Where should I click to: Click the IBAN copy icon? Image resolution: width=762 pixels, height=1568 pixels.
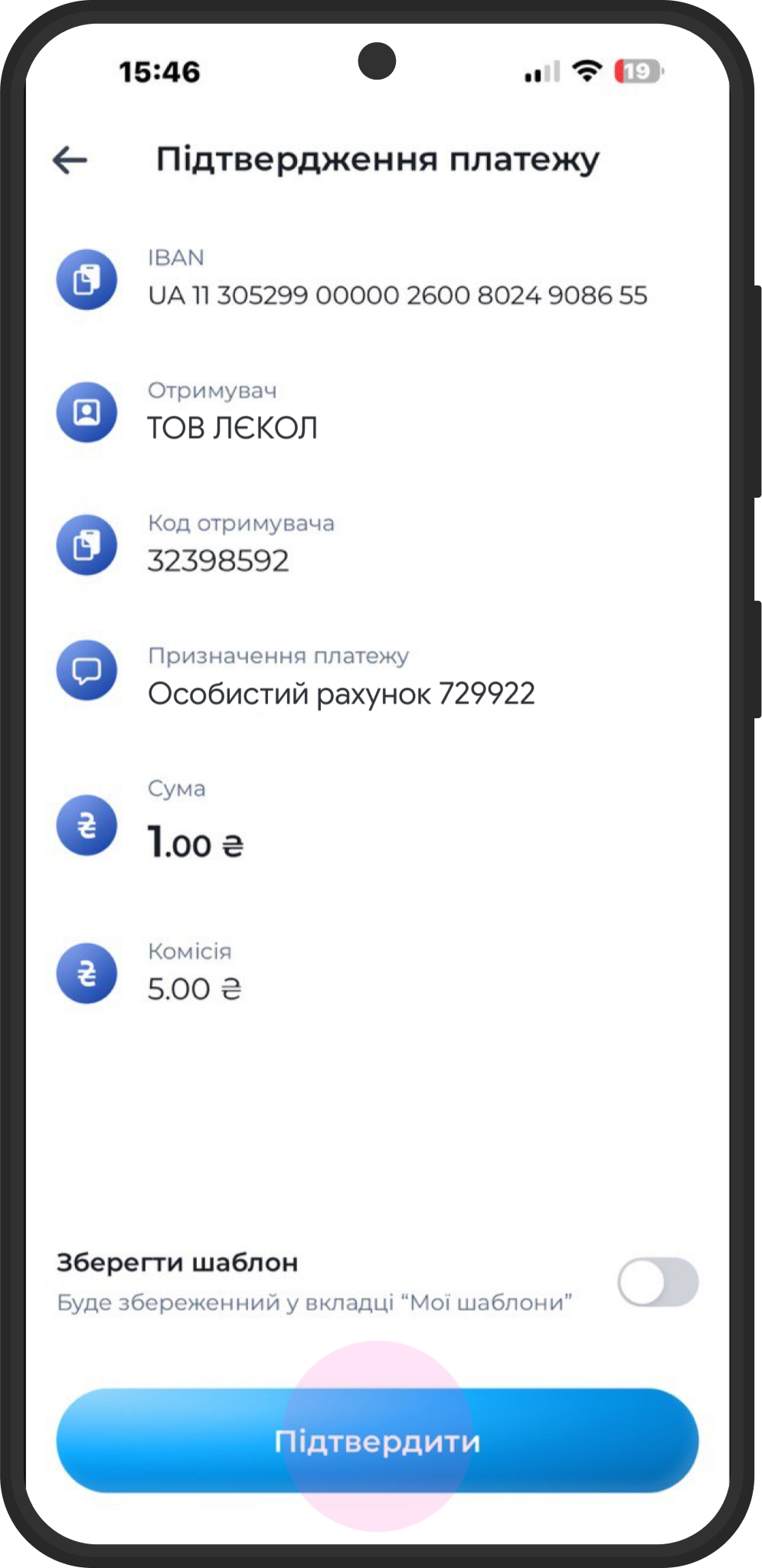(87, 279)
